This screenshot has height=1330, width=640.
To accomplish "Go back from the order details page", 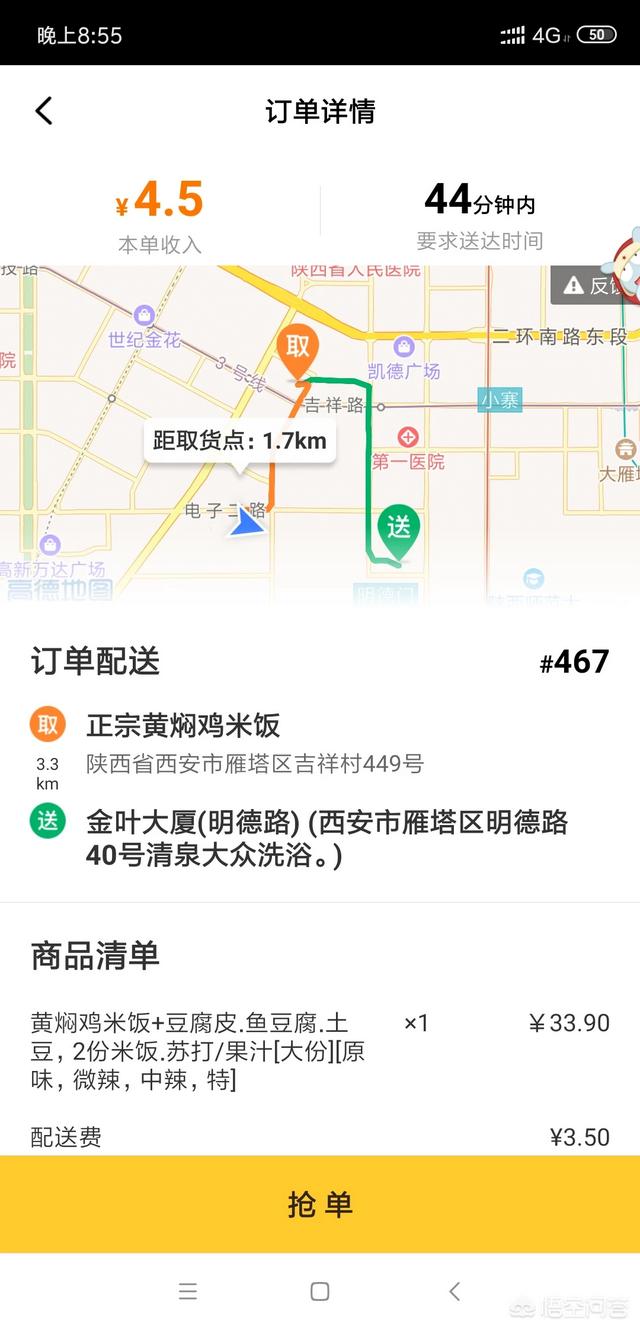I will [x=44, y=111].
